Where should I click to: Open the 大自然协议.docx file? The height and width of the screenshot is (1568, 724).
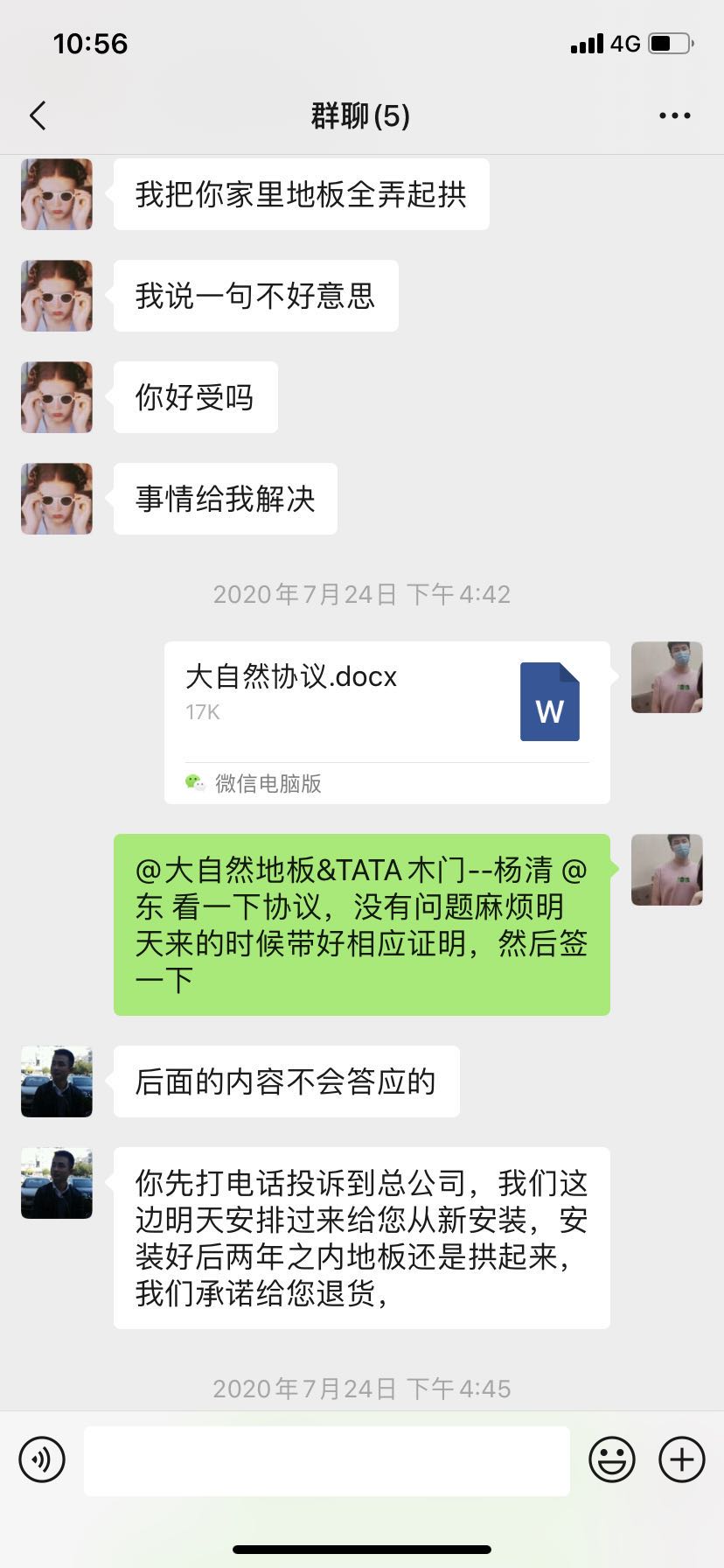click(x=386, y=722)
